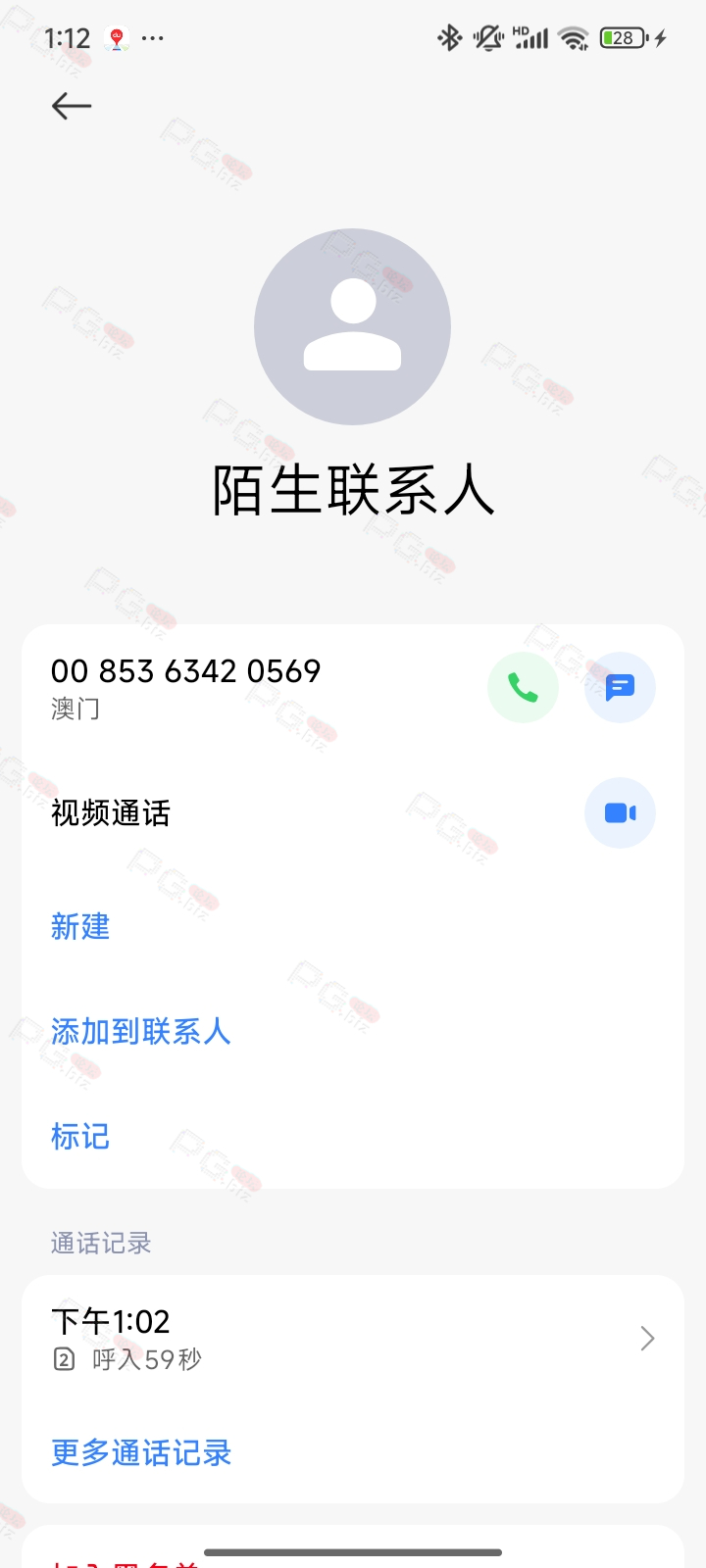Tap 标记 to tag this number
Screen dimensions: 706x1568
[80, 1137]
